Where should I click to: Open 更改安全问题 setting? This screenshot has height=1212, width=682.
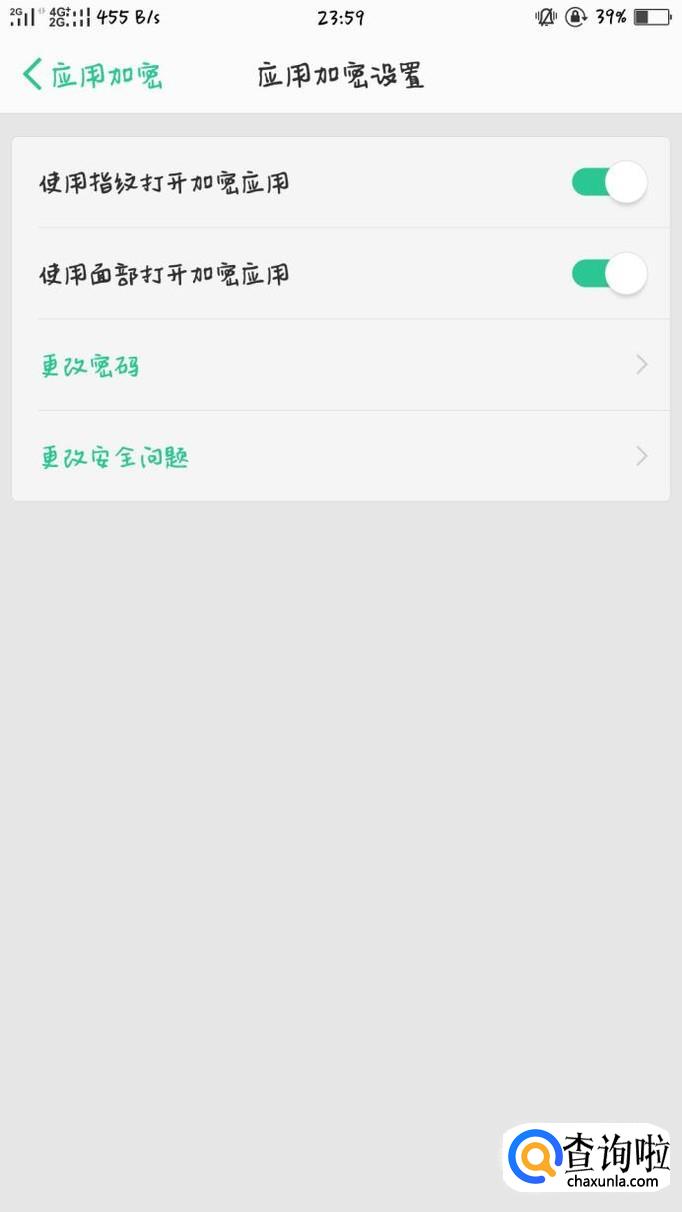340,457
